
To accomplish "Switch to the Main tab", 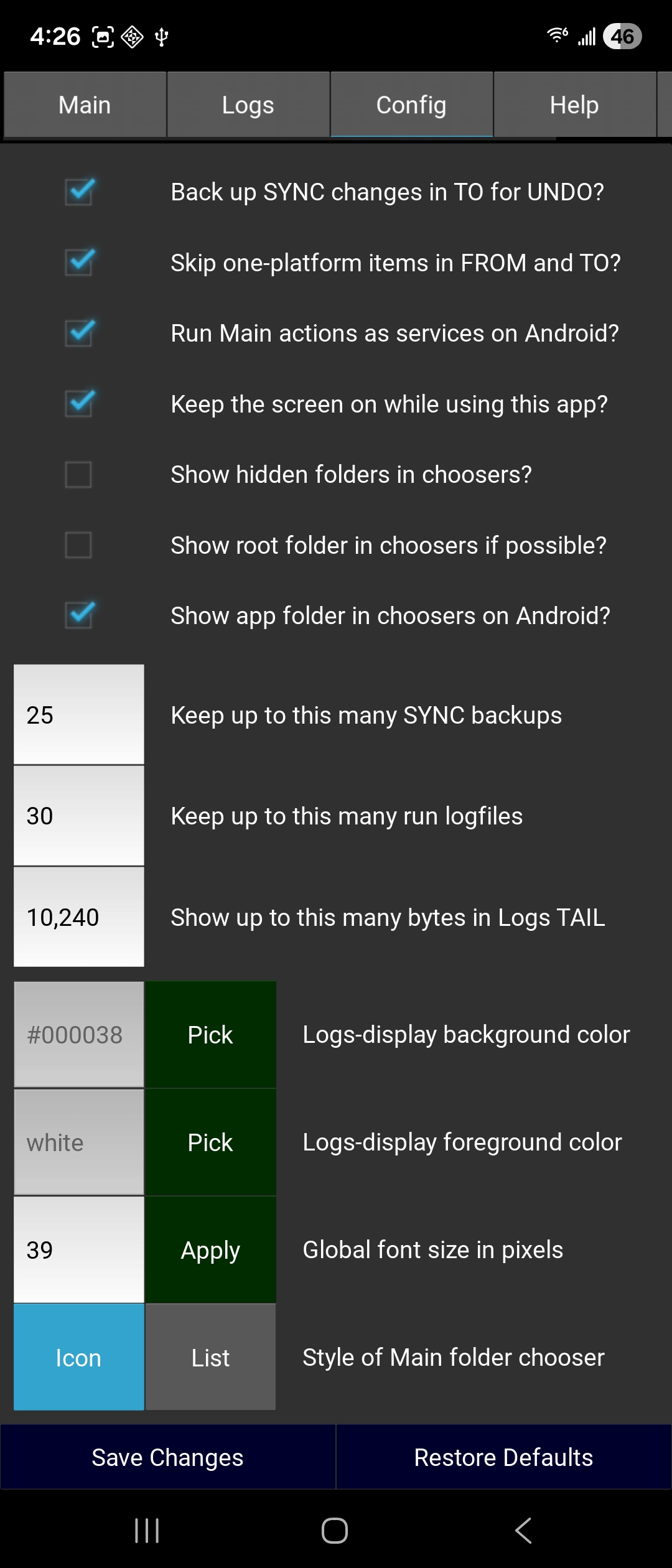I will [x=85, y=105].
